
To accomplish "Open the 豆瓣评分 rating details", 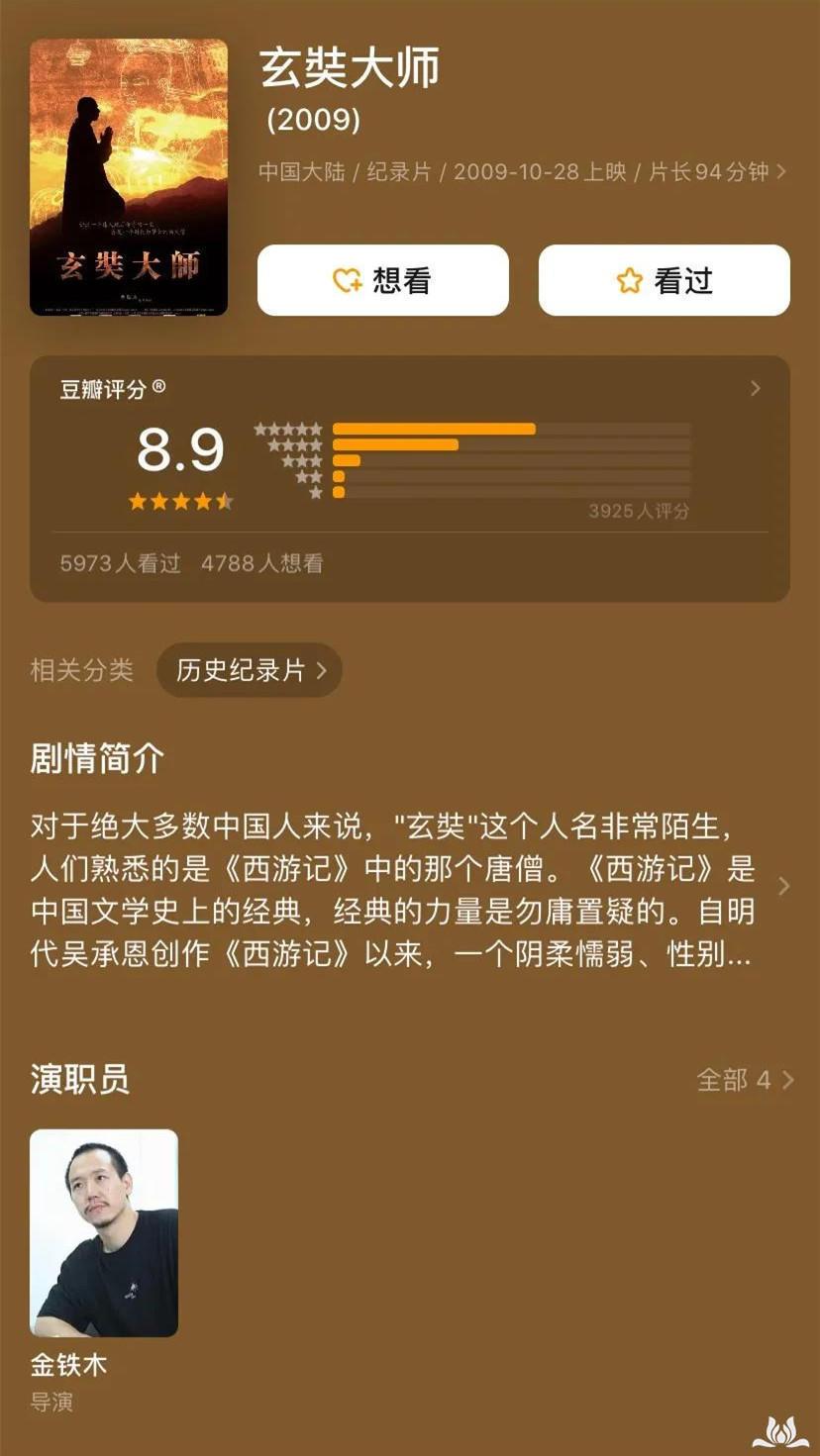I will point(755,388).
